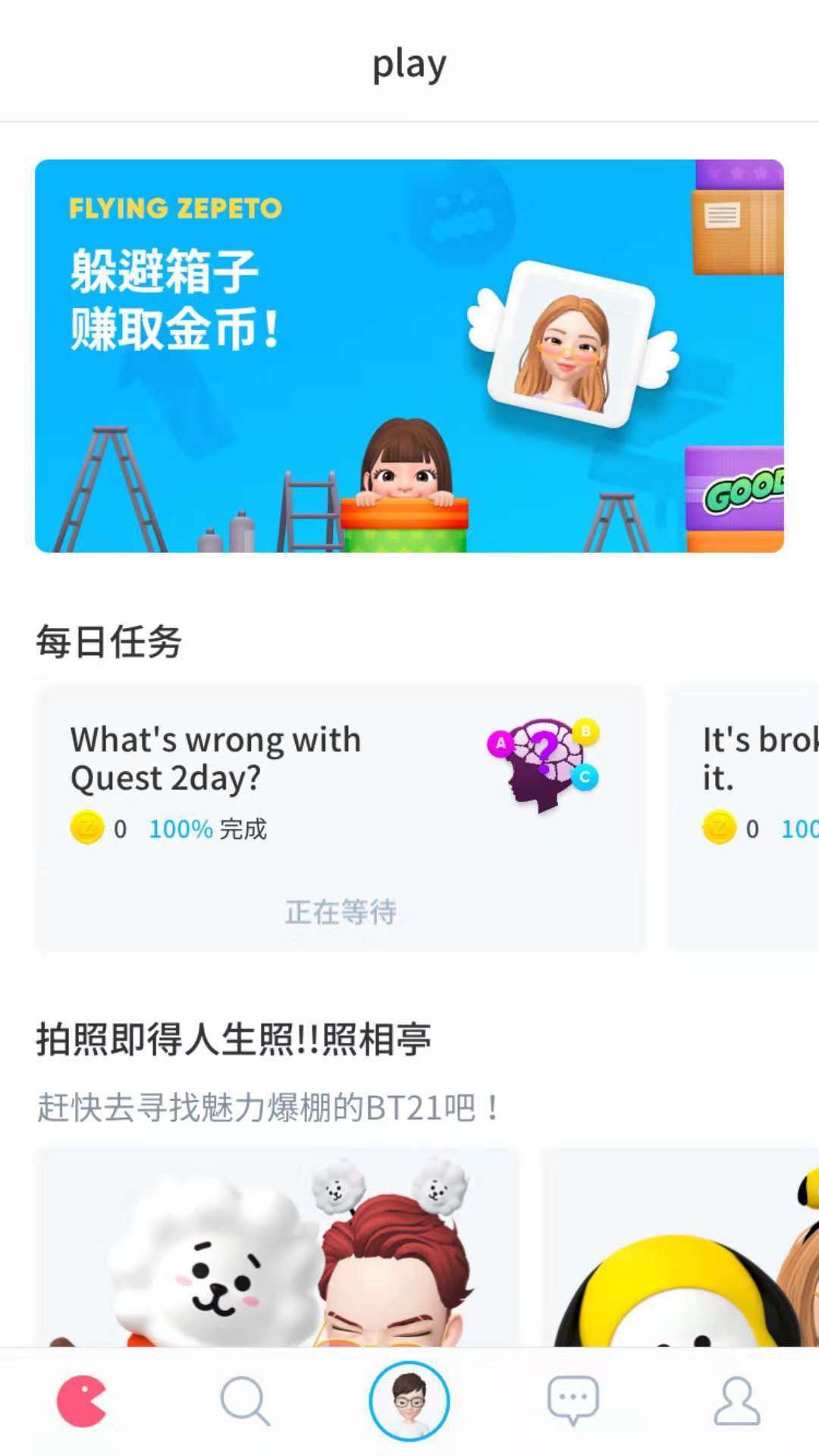Switch to the profile tab
The height and width of the screenshot is (1456, 819).
click(x=737, y=1401)
